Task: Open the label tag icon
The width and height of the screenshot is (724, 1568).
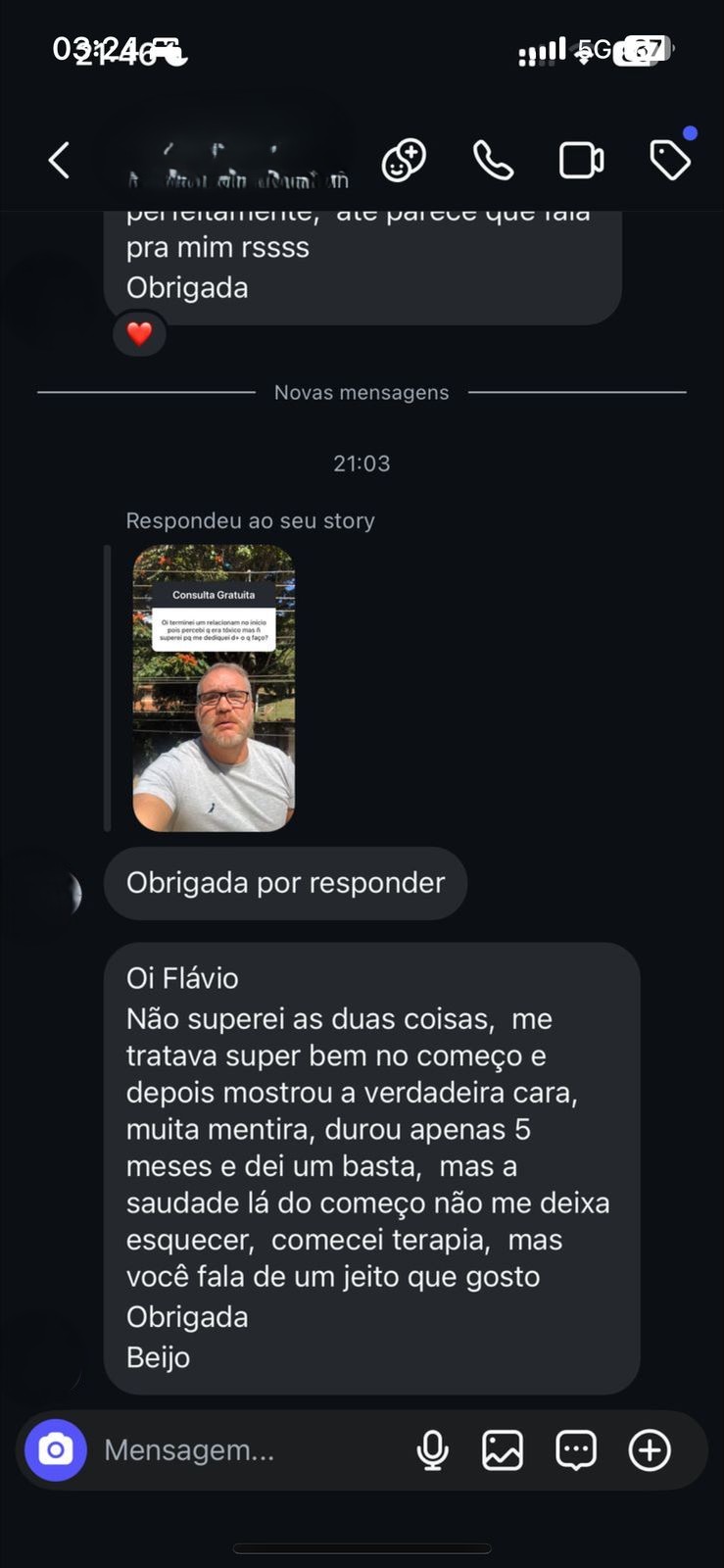Action: (x=670, y=161)
